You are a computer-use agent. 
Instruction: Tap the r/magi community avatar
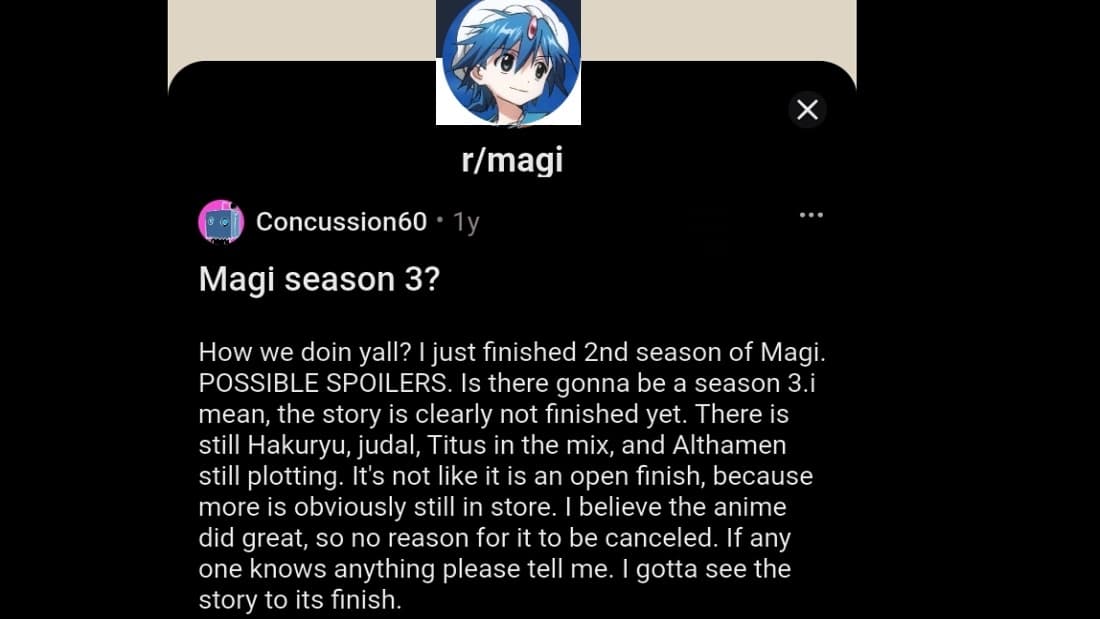[x=511, y=62]
